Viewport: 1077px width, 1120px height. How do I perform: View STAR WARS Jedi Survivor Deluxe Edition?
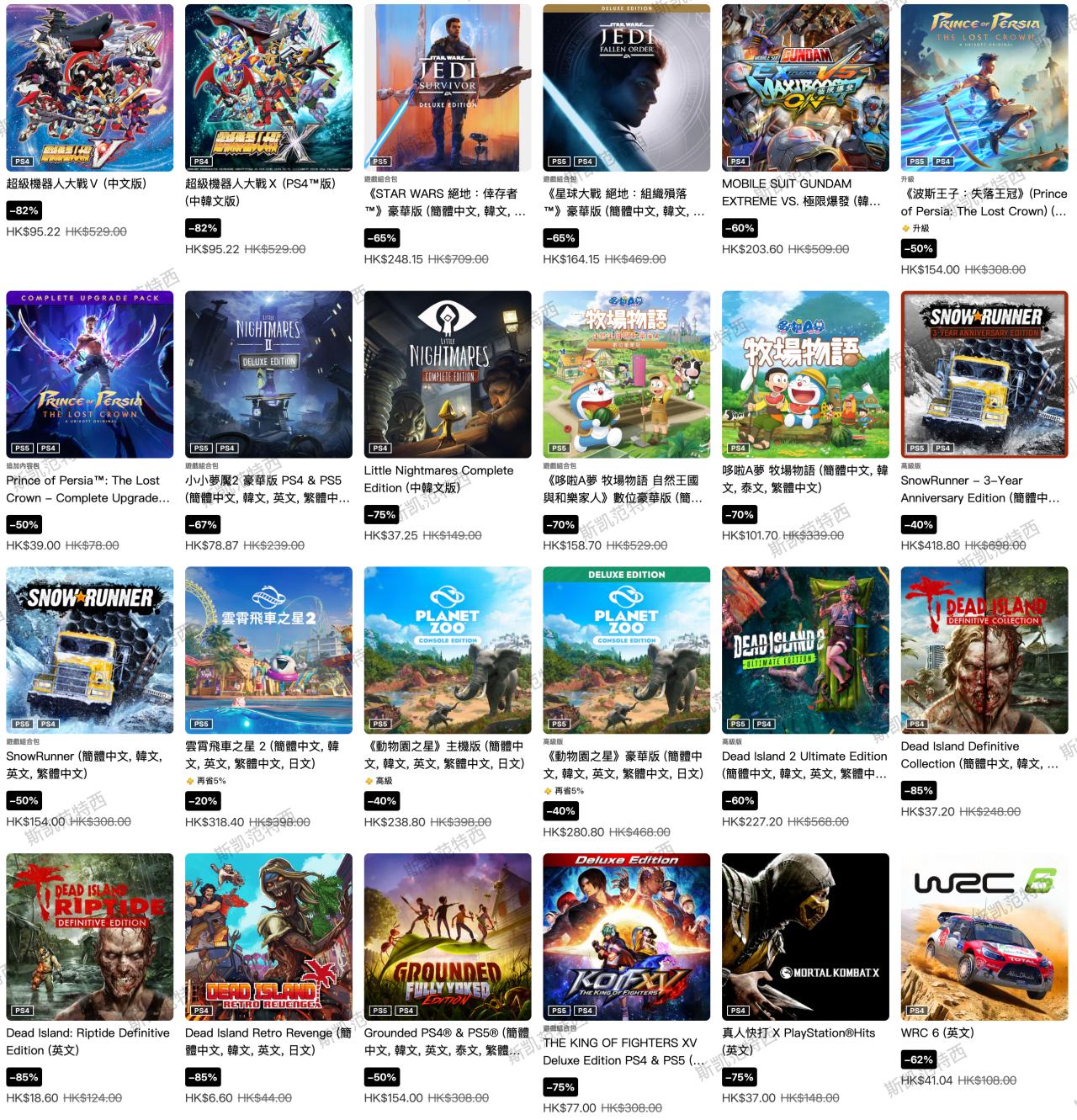point(448,88)
